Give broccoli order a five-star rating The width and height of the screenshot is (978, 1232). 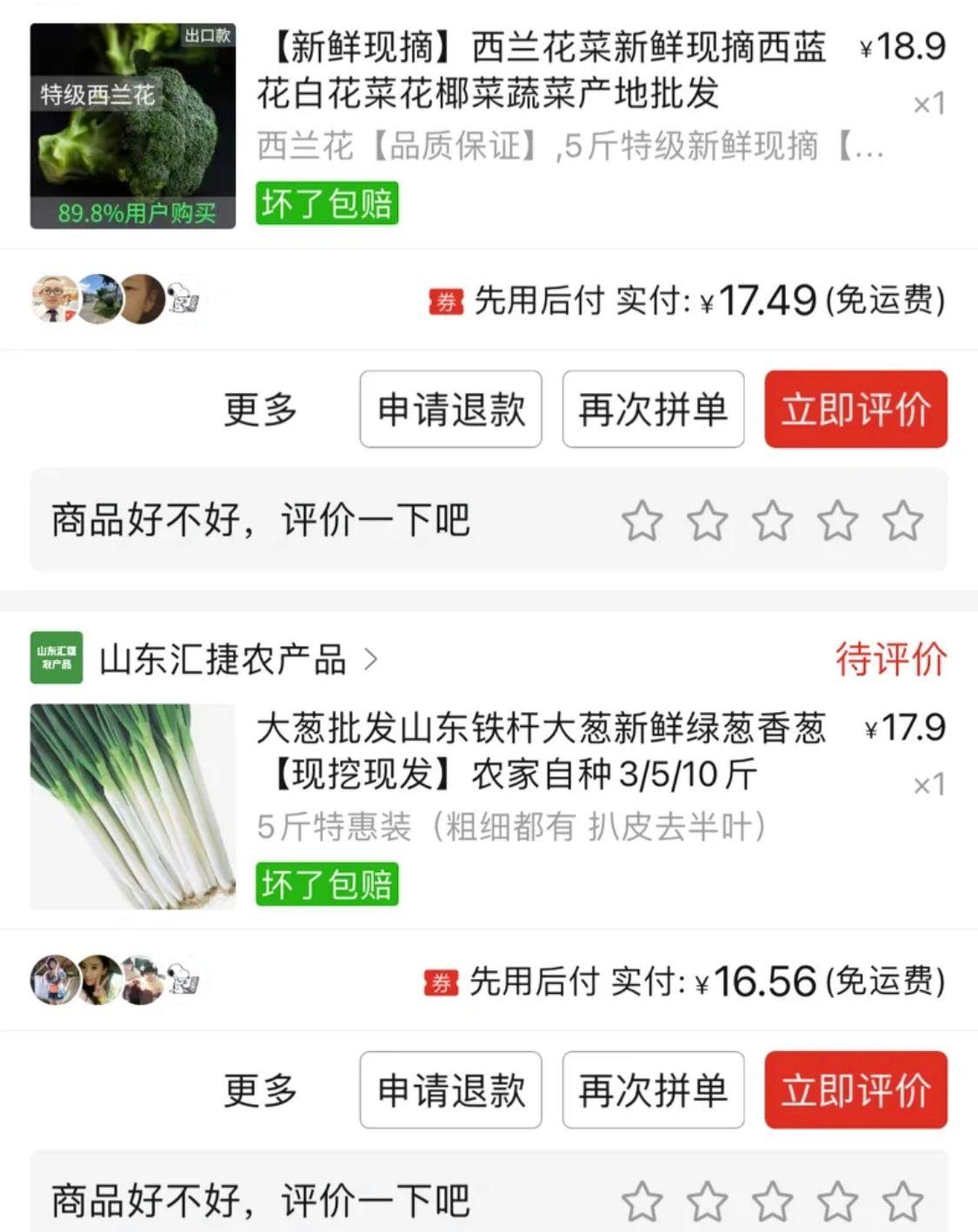(x=902, y=521)
